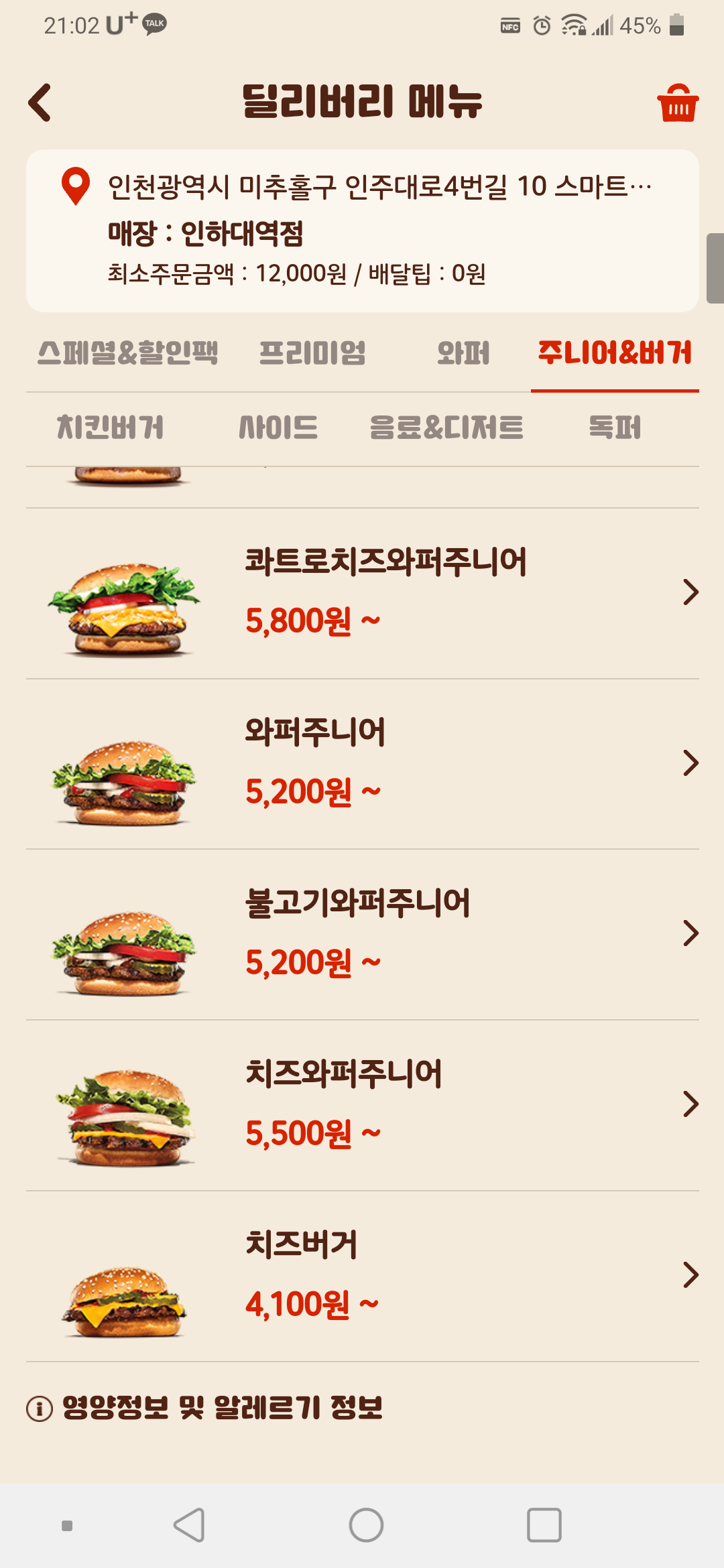Open recent apps from the navigation bar
This screenshot has height=1568, width=724.
544,1525
